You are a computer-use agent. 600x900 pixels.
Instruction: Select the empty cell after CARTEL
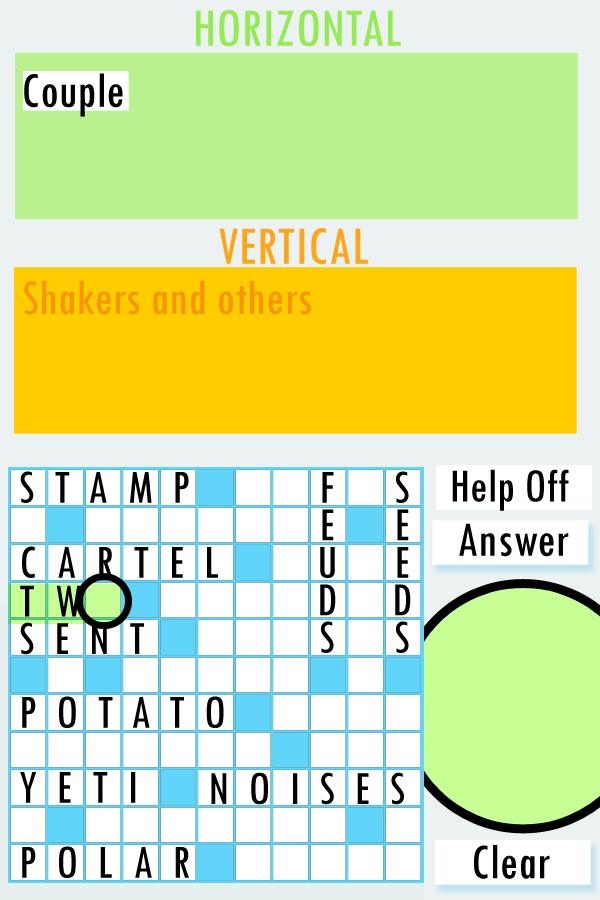(291, 563)
